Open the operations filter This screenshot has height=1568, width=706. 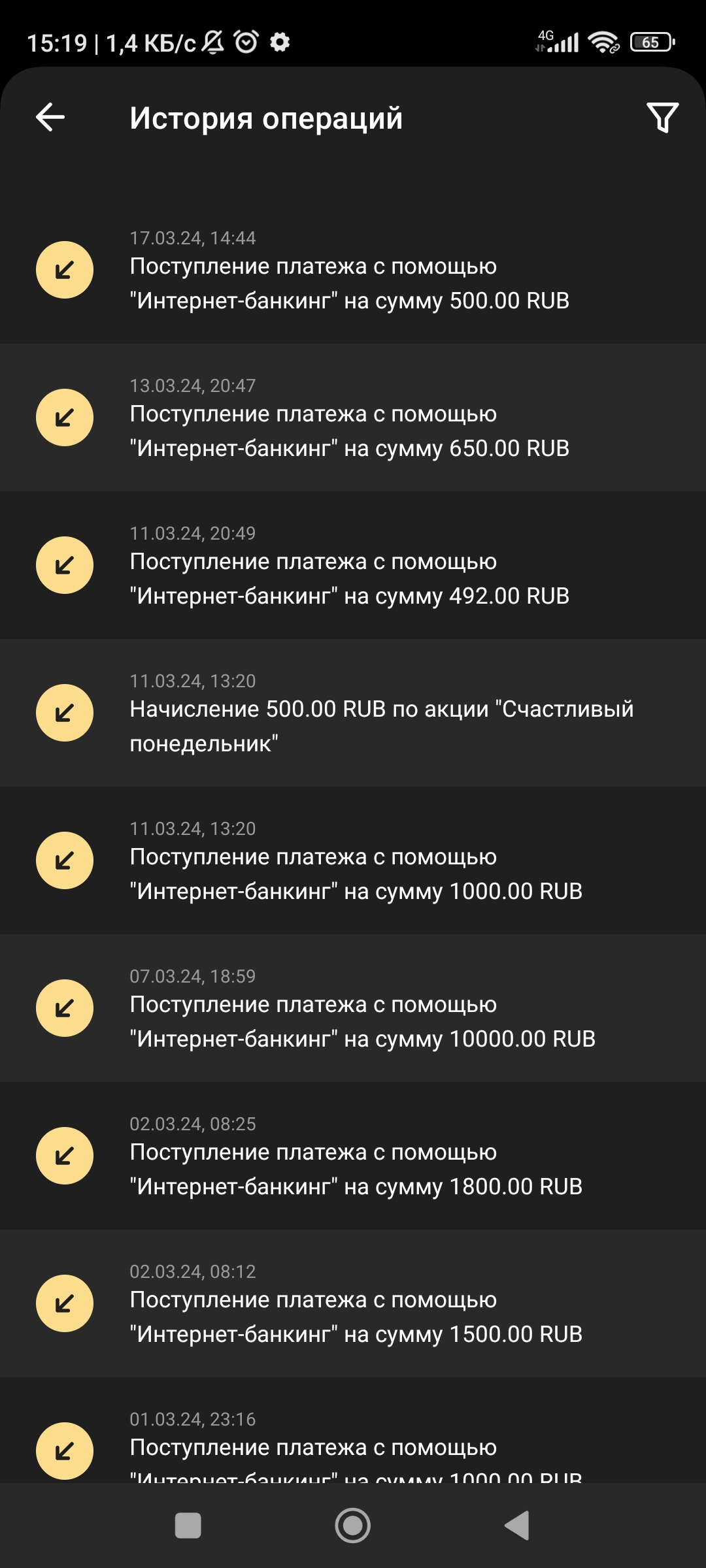point(662,118)
